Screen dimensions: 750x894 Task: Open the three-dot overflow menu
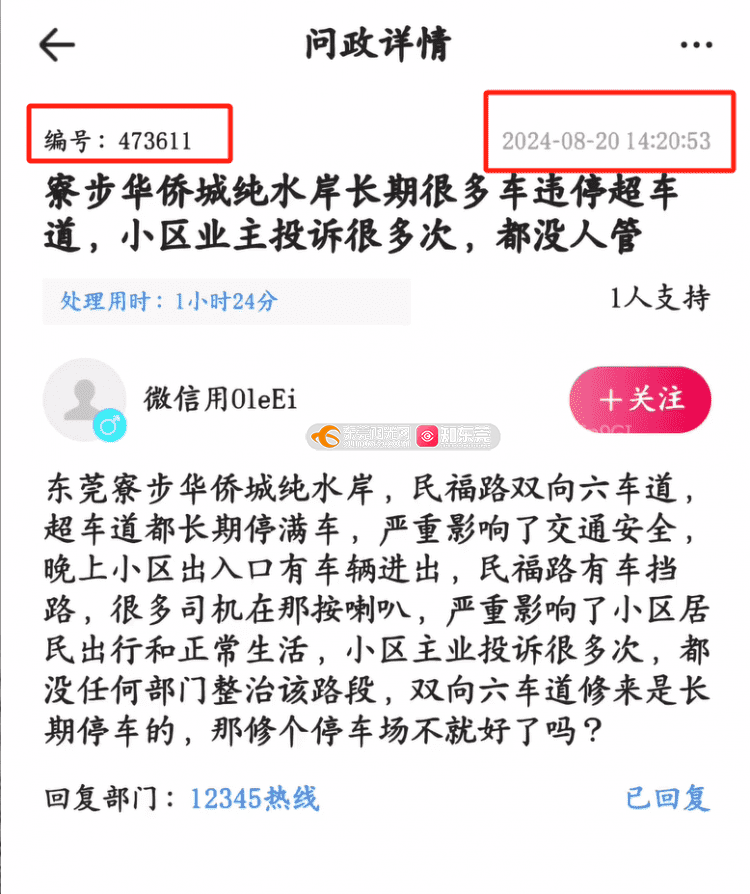click(695, 45)
